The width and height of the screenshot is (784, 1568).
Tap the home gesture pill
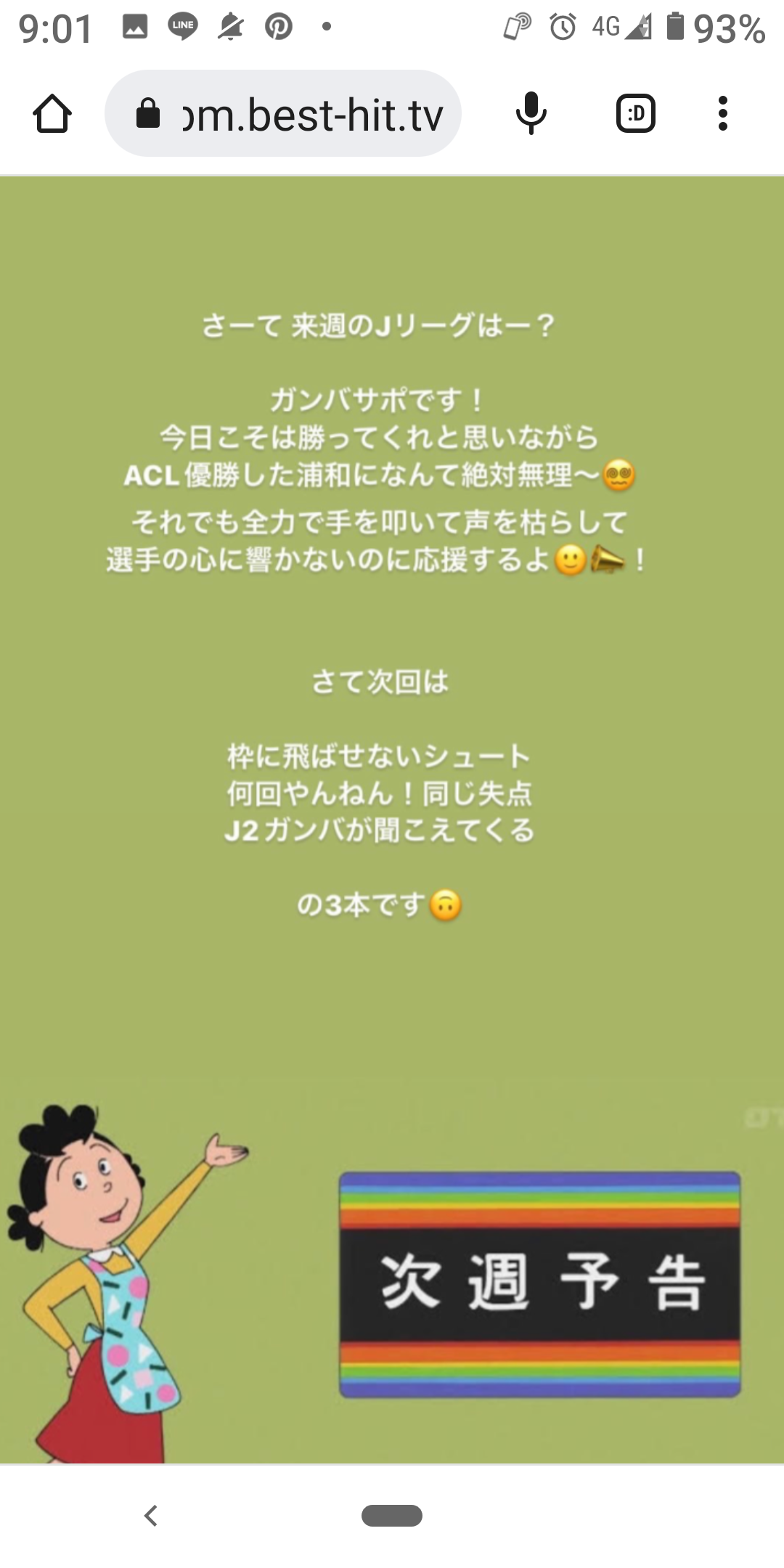coord(392,1516)
